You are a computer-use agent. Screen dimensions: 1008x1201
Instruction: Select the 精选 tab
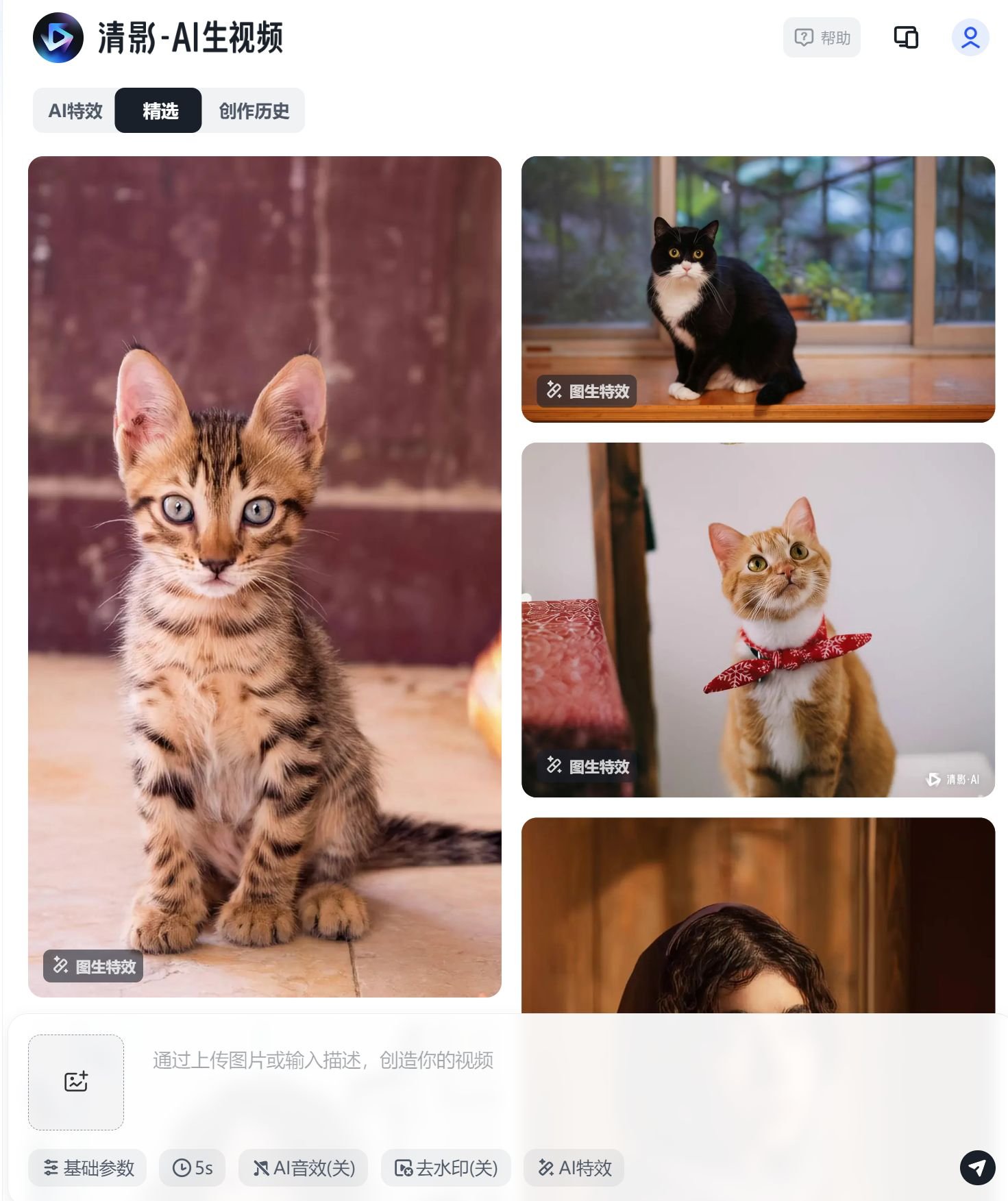click(x=159, y=111)
